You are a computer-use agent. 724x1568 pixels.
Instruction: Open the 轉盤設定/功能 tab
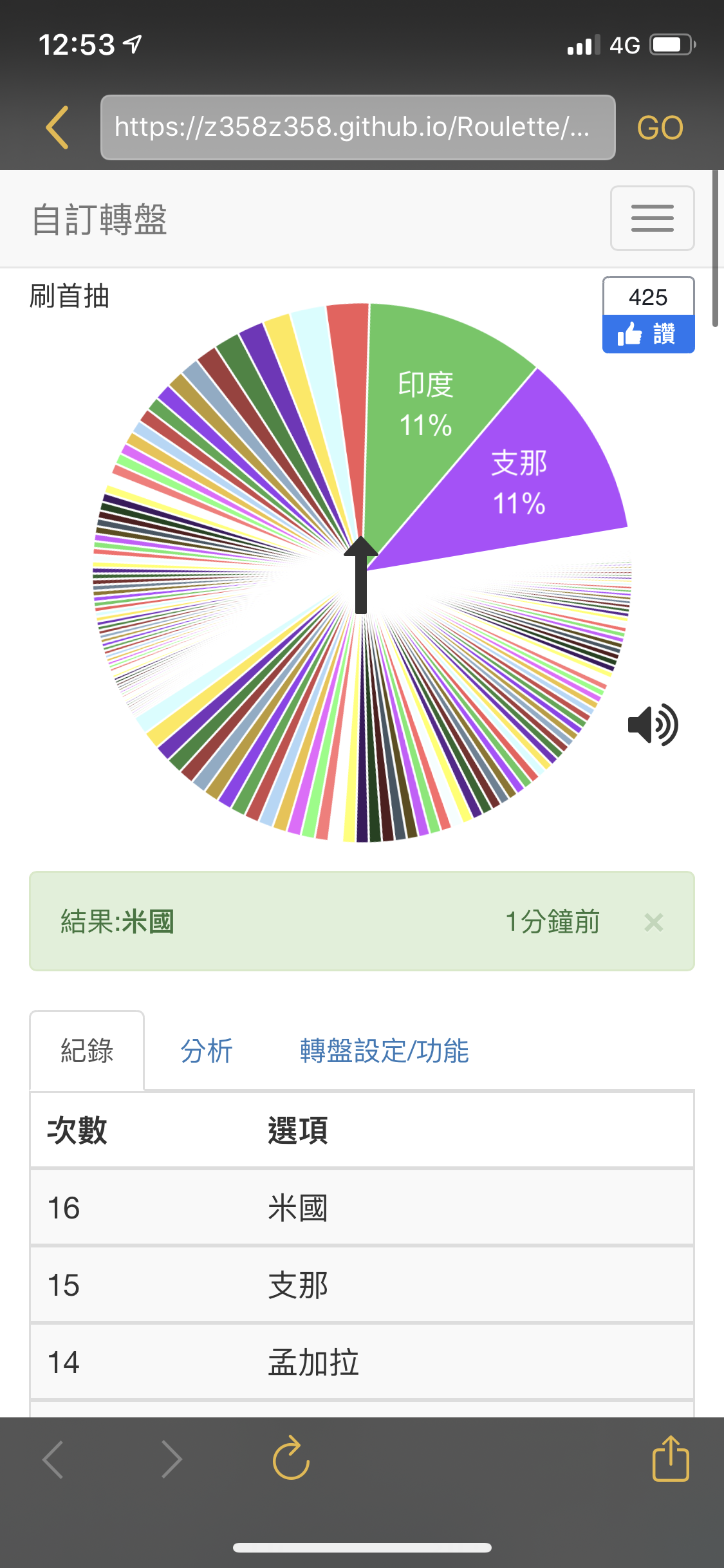click(384, 1051)
